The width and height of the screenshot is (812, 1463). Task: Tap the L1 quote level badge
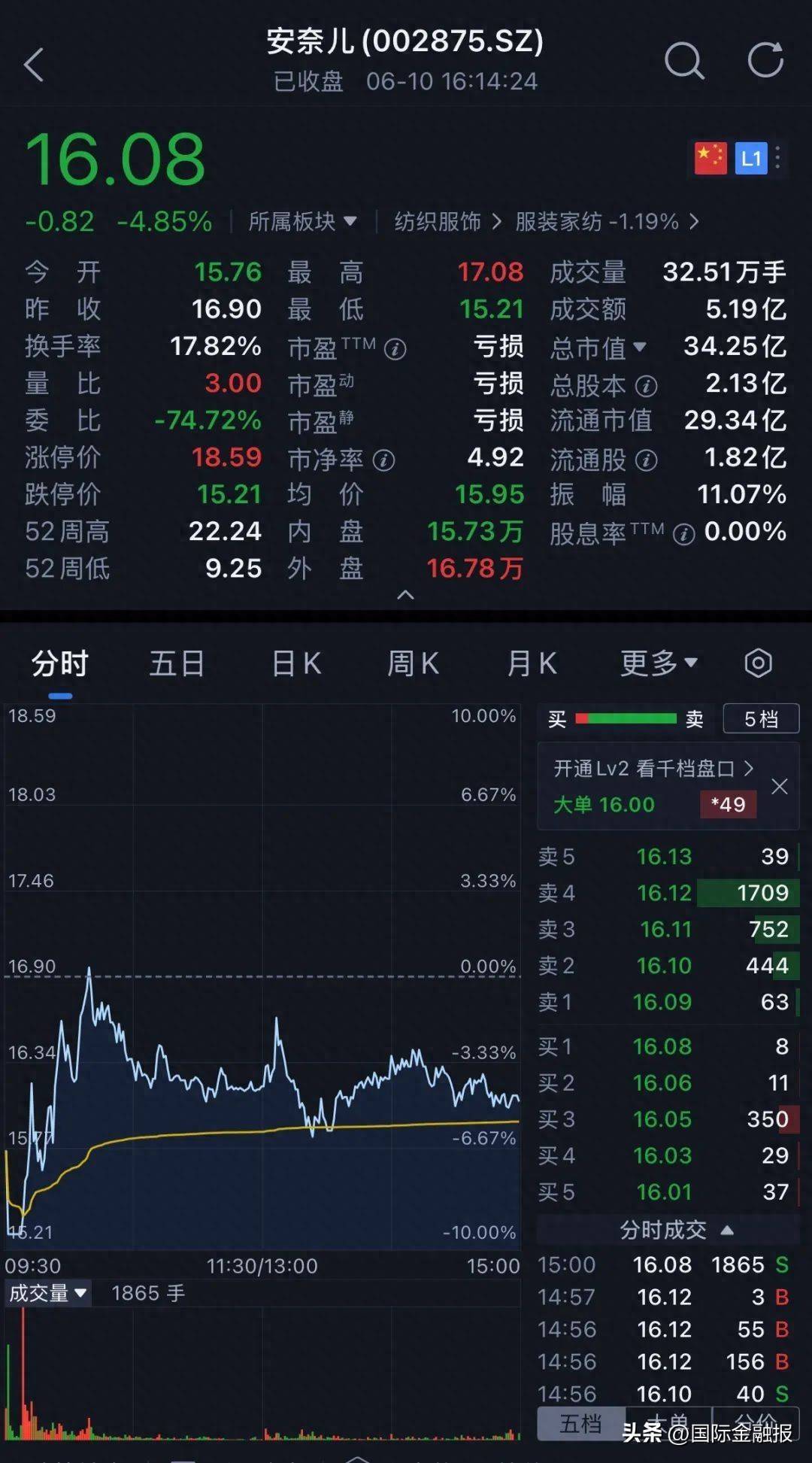751,158
